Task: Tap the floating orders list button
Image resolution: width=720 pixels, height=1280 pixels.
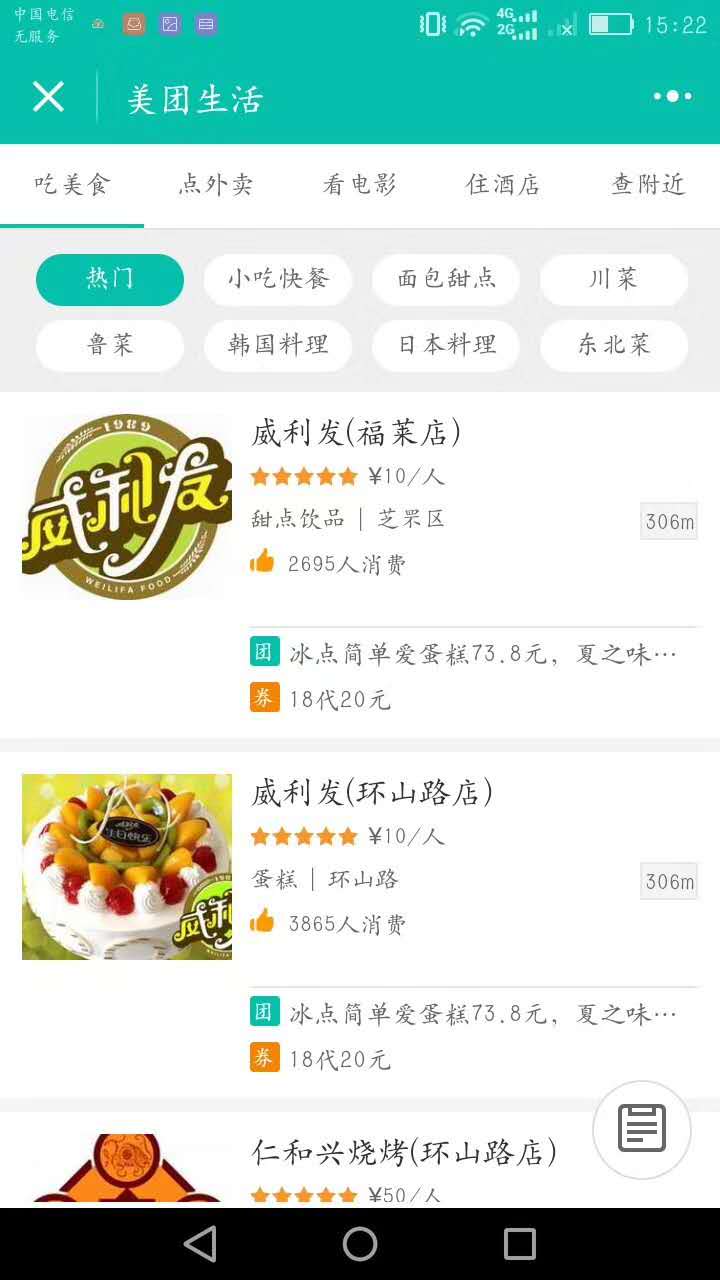Action: click(642, 1130)
